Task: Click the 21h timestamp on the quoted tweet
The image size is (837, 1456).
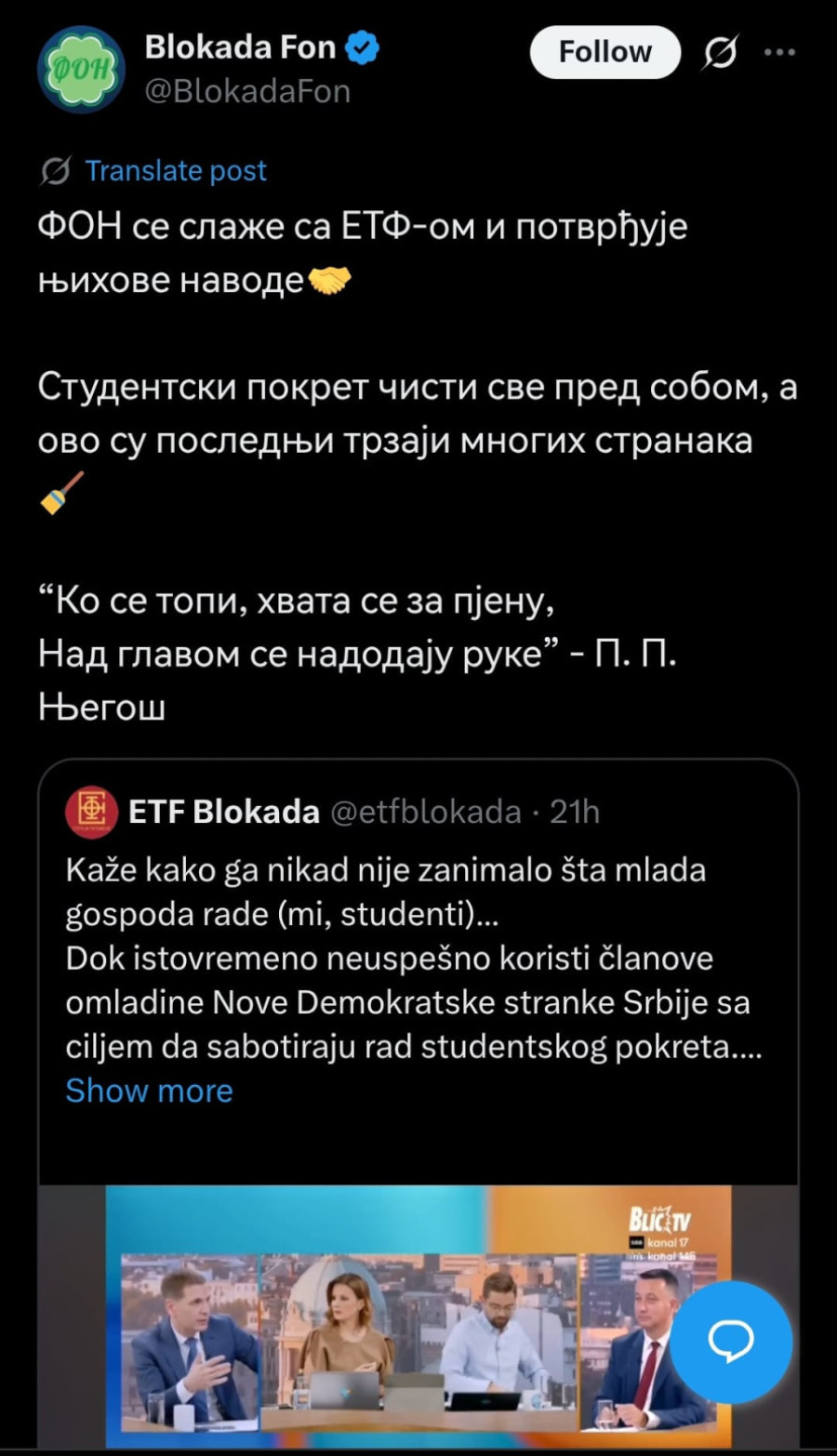Action: point(577,811)
